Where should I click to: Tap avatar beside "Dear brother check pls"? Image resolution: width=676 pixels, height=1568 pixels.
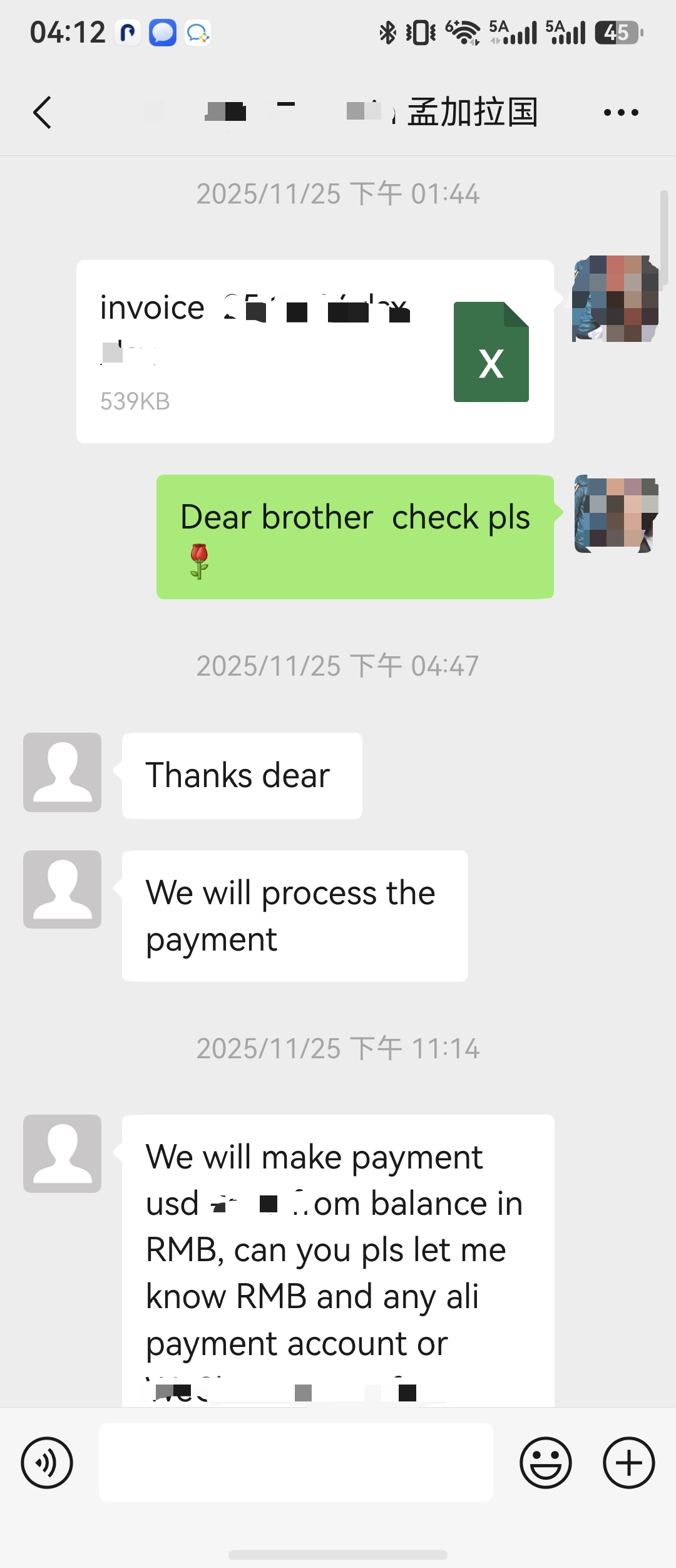pyautogui.click(x=617, y=514)
